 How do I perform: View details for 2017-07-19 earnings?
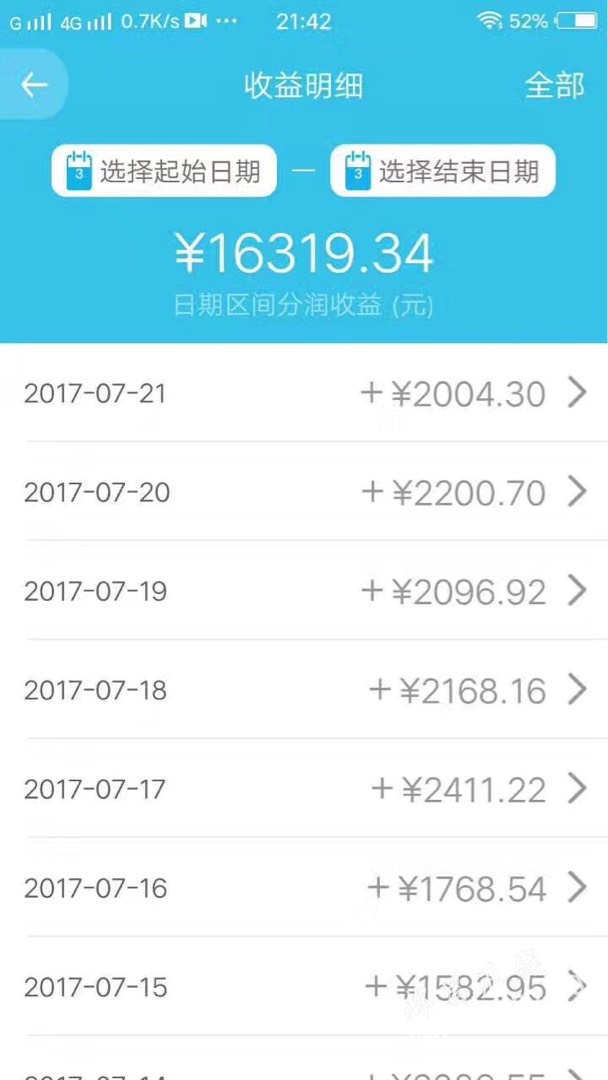click(304, 591)
